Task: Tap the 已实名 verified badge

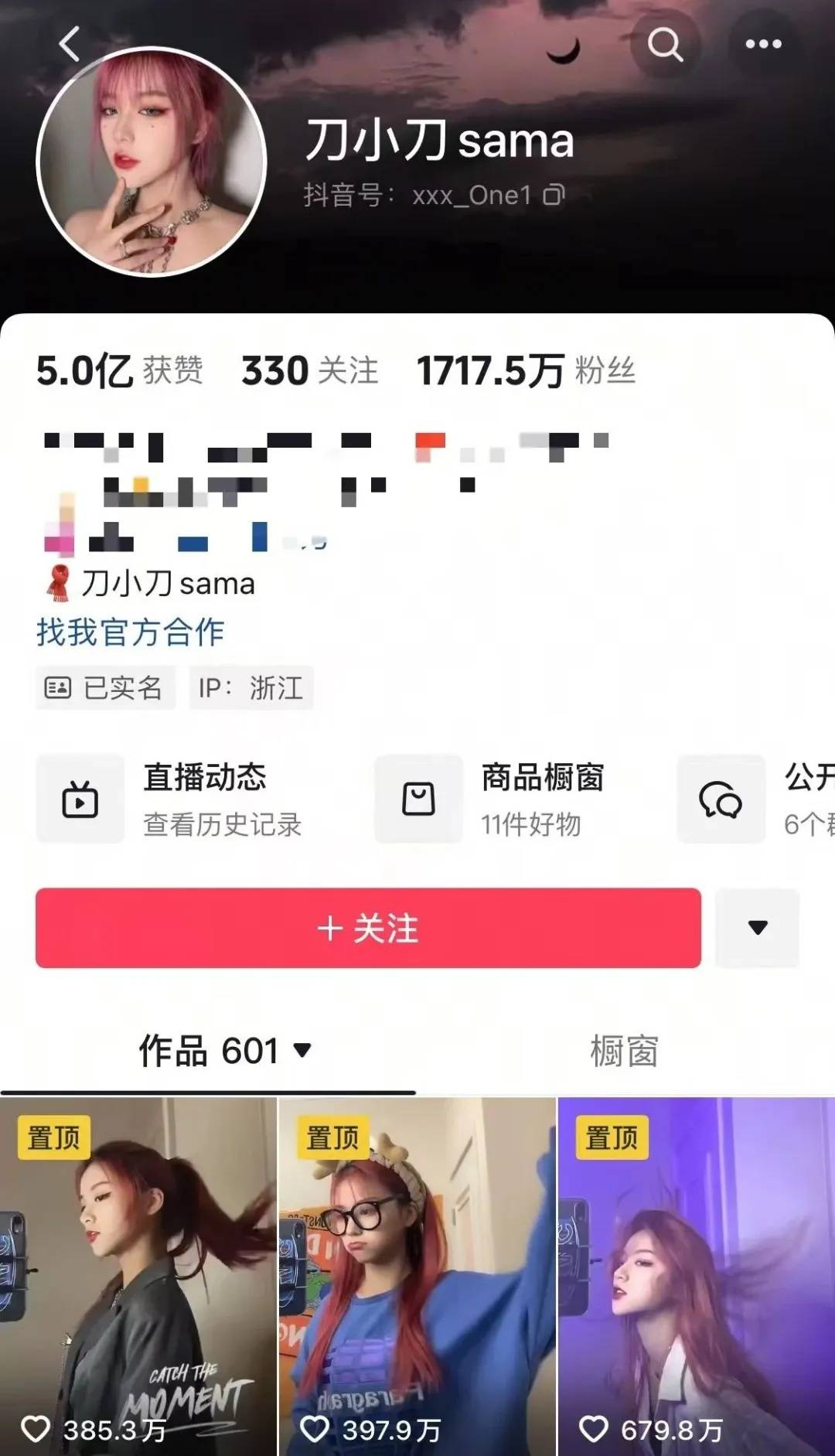Action: (104, 689)
